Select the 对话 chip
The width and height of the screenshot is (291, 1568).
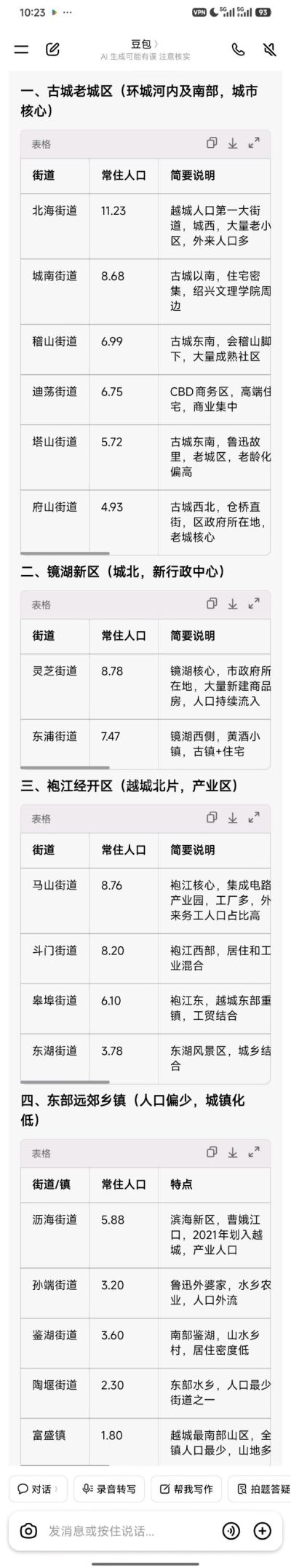click(x=38, y=1489)
